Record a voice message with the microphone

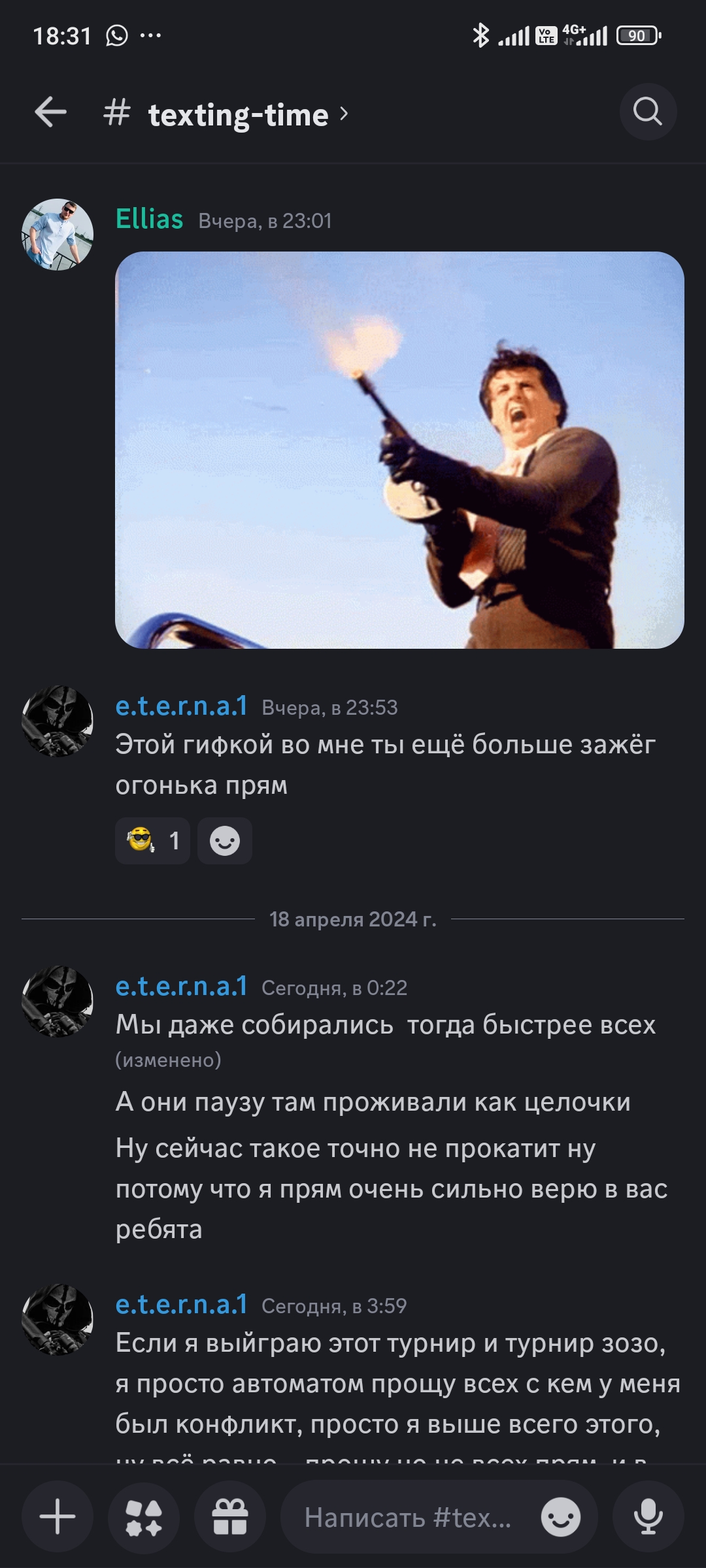[648, 1516]
